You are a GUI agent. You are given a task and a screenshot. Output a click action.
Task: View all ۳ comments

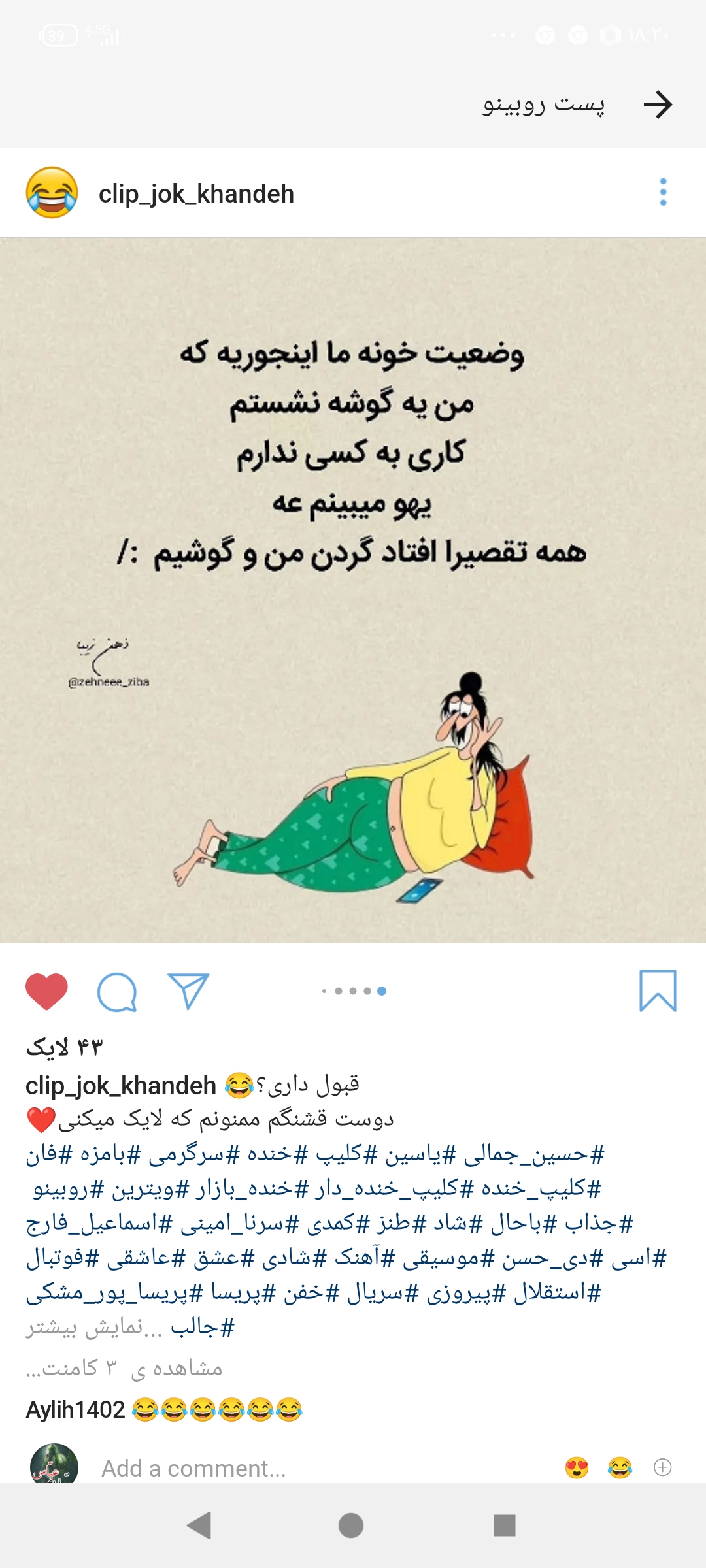(124, 1367)
